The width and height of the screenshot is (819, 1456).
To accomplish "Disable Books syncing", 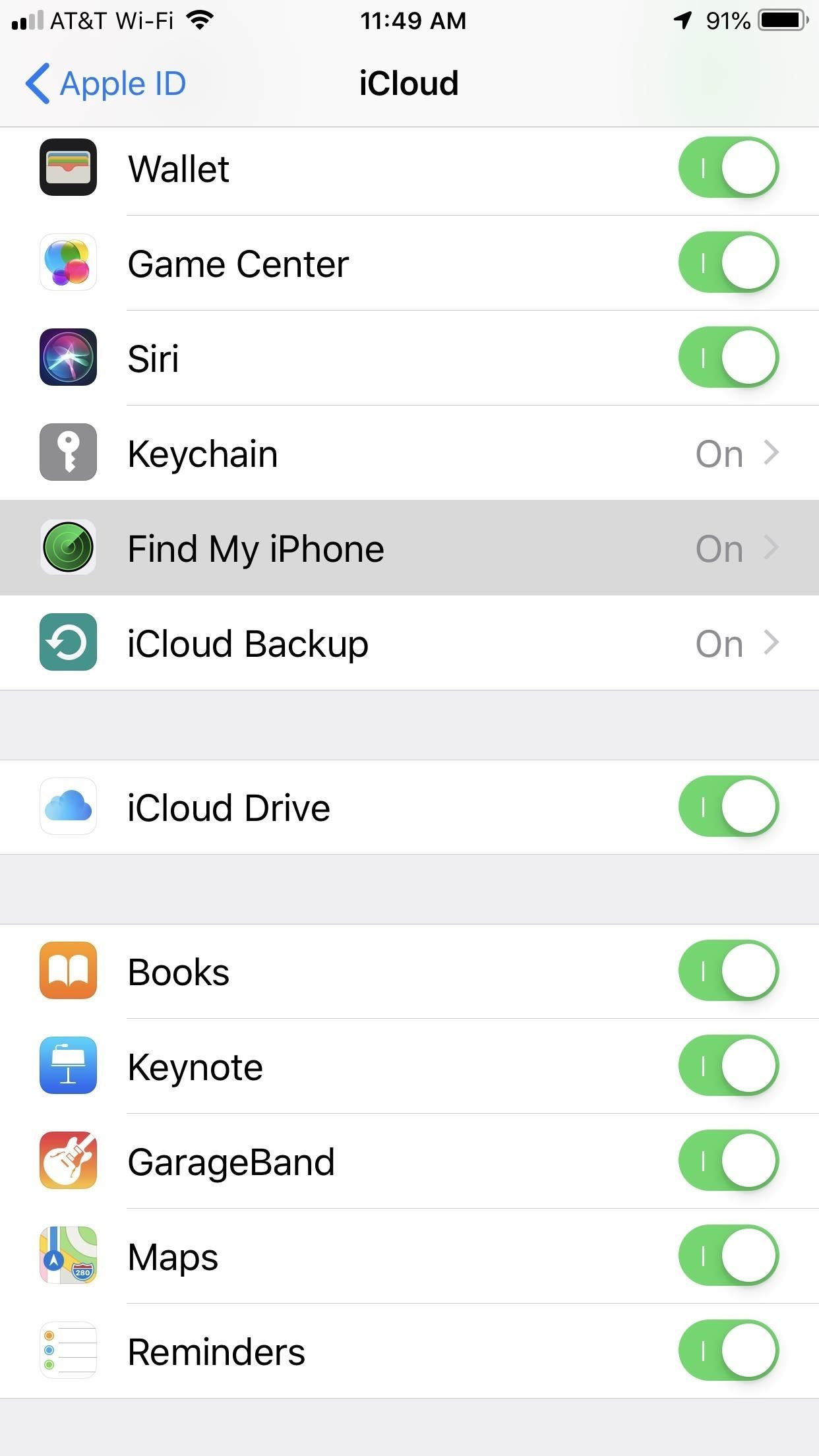I will [729, 971].
